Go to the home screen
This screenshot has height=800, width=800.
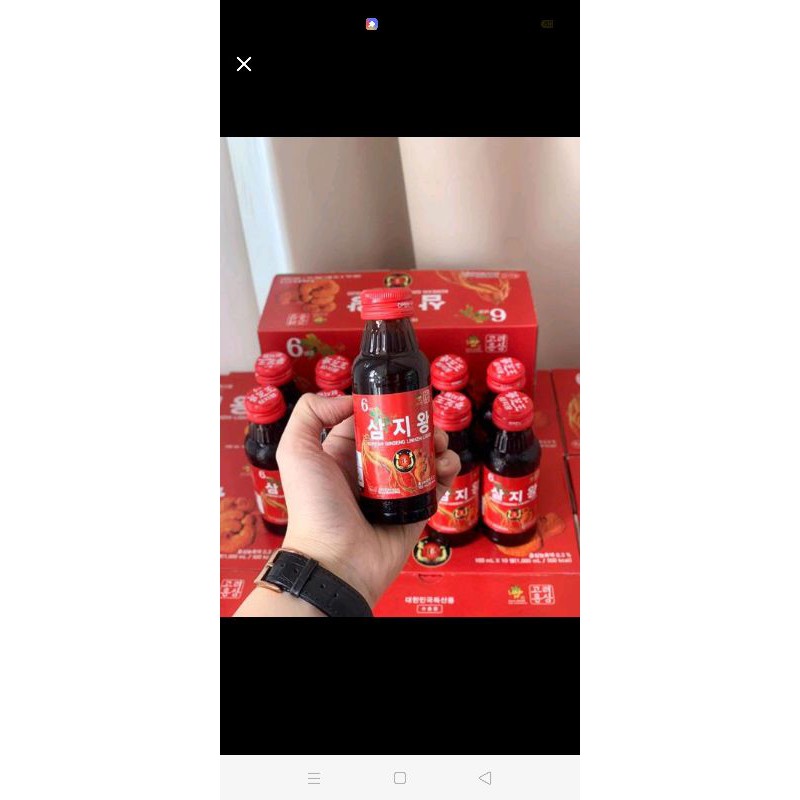coord(400,778)
